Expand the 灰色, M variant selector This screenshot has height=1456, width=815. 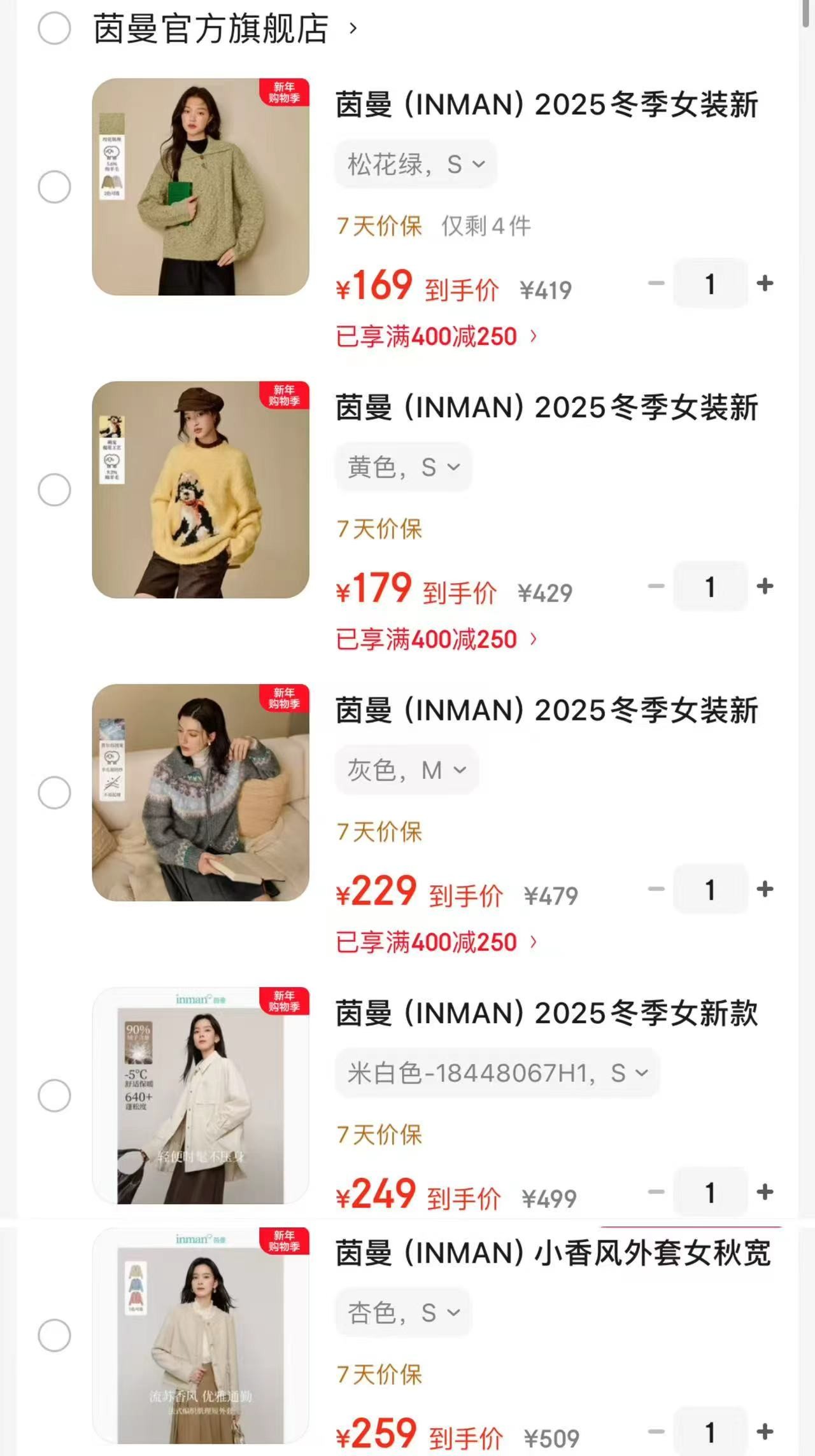coord(406,770)
